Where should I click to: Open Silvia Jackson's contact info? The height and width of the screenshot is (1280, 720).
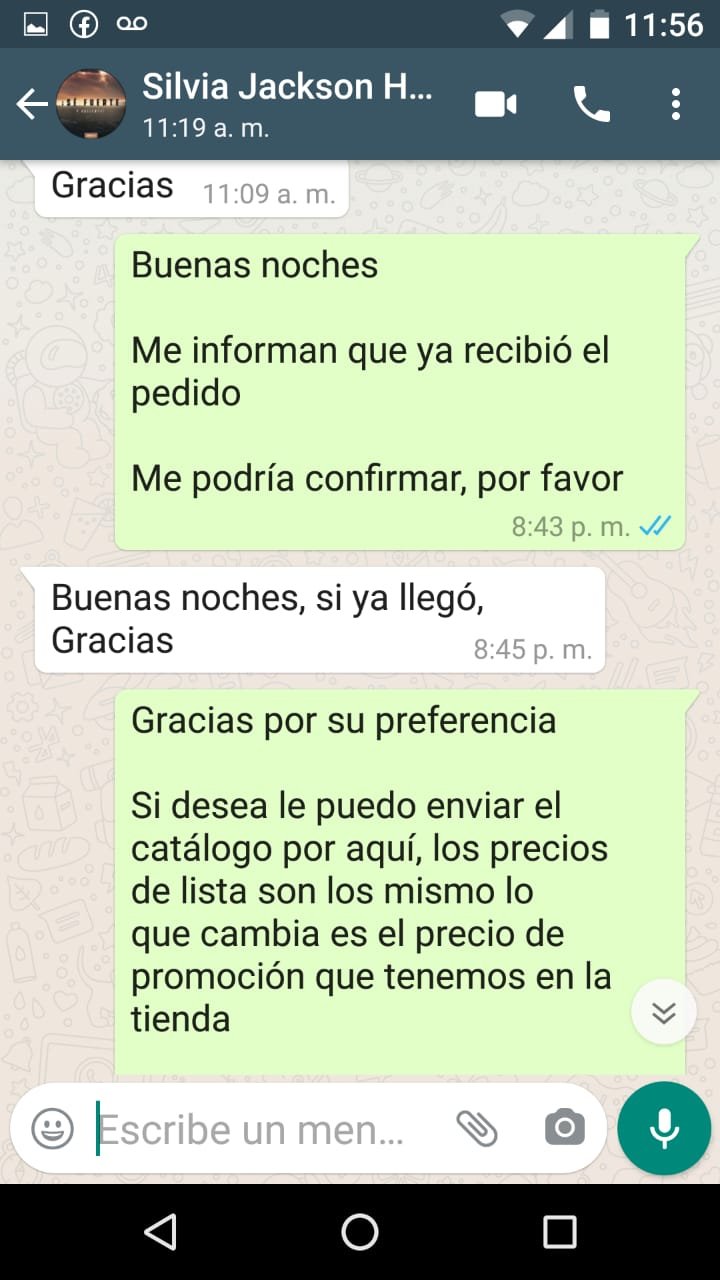(285, 103)
